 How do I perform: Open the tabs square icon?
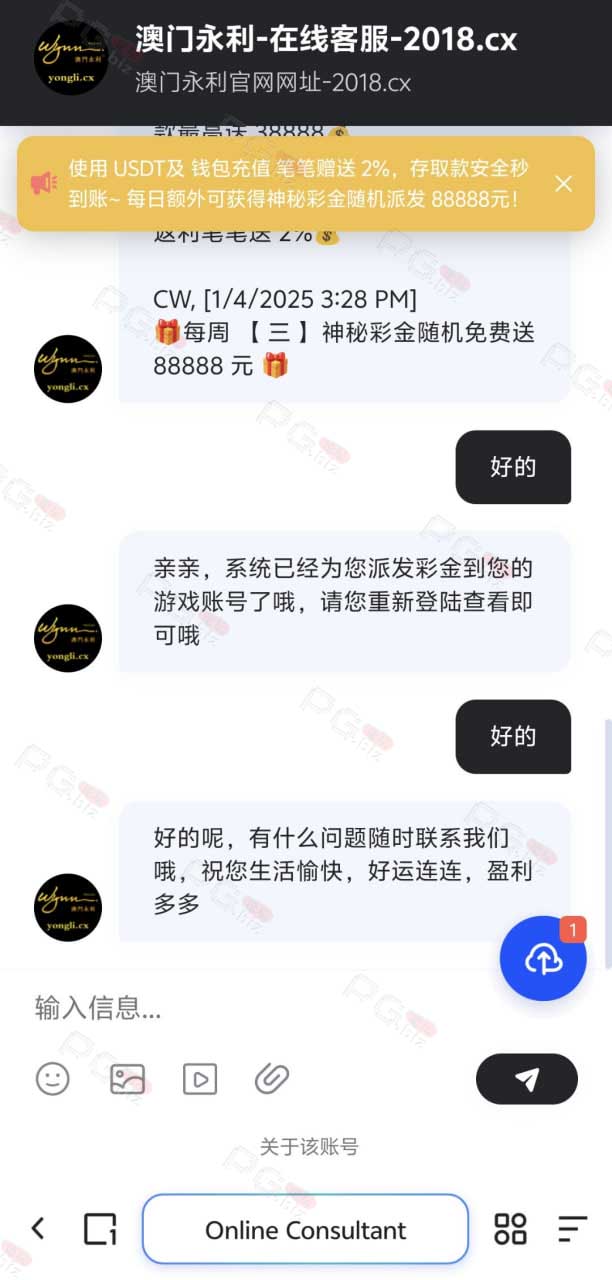(x=100, y=1229)
